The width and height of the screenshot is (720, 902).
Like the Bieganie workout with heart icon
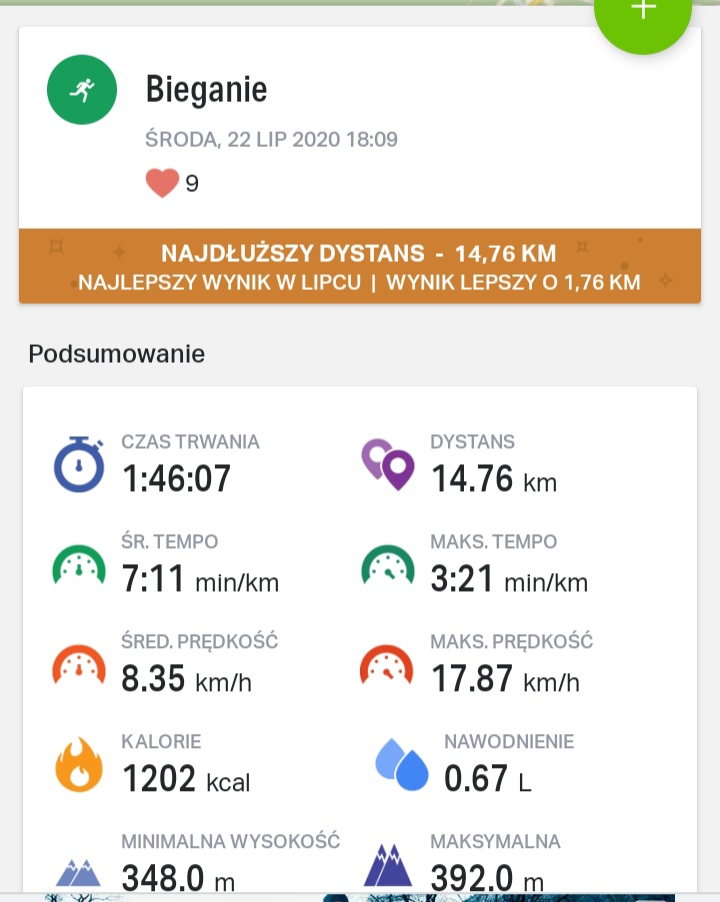[x=162, y=183]
